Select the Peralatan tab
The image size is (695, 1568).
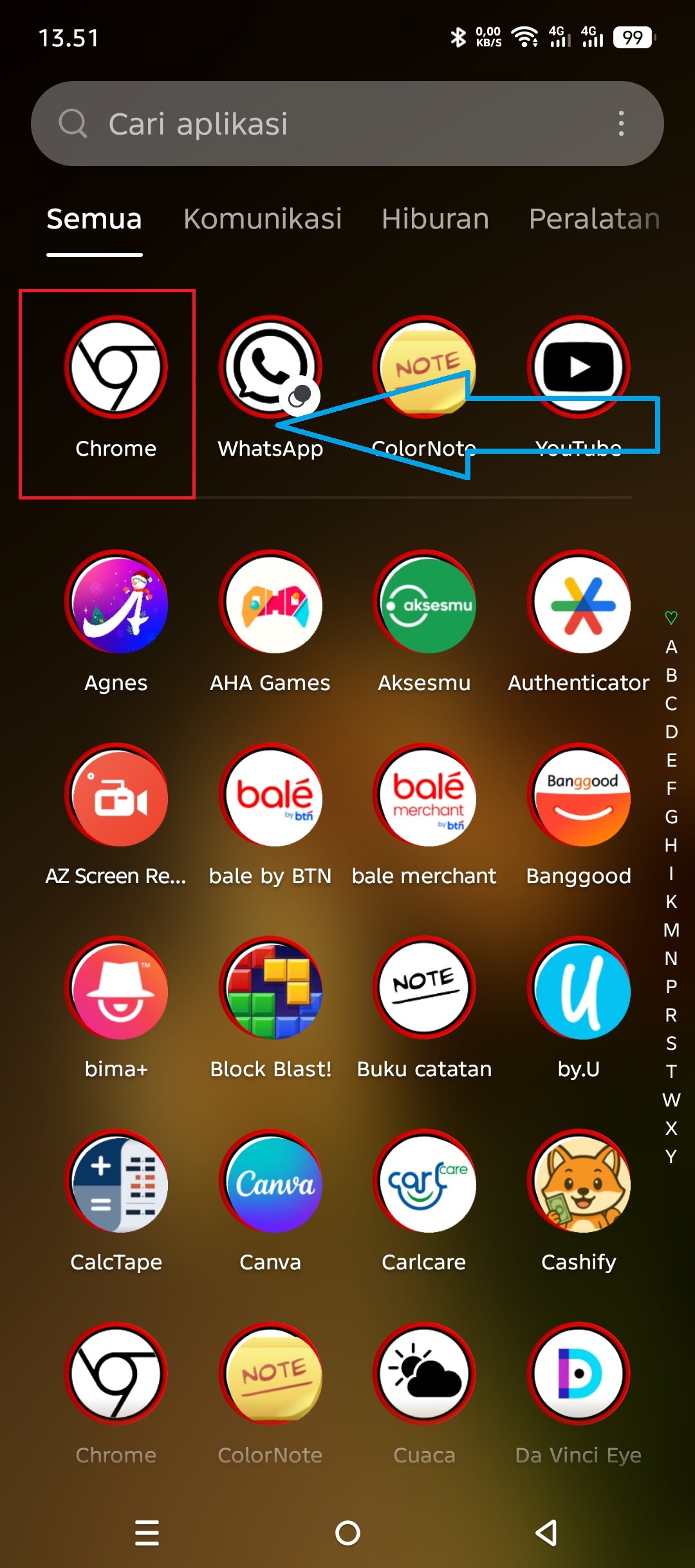click(593, 219)
